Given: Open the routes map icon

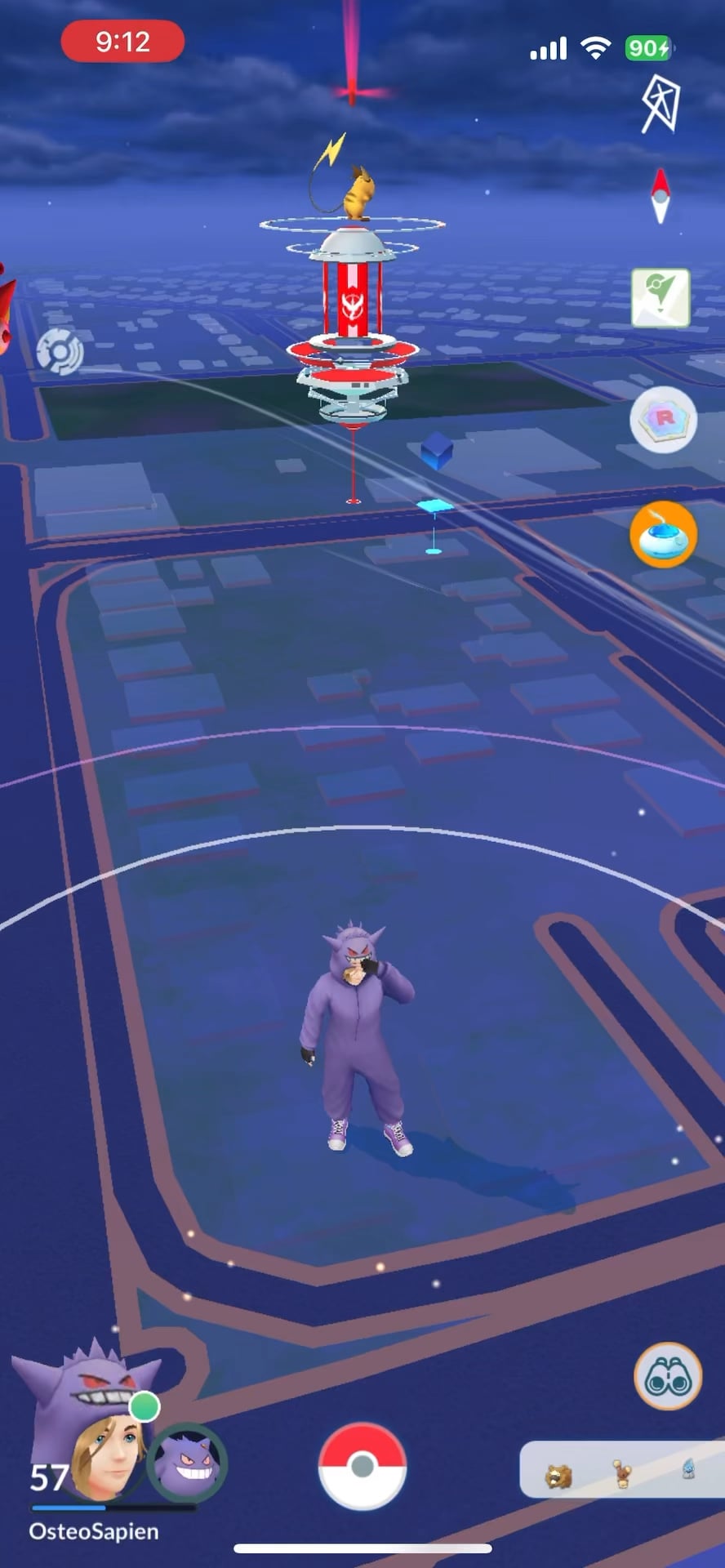Looking at the screenshot, I should 661,298.
